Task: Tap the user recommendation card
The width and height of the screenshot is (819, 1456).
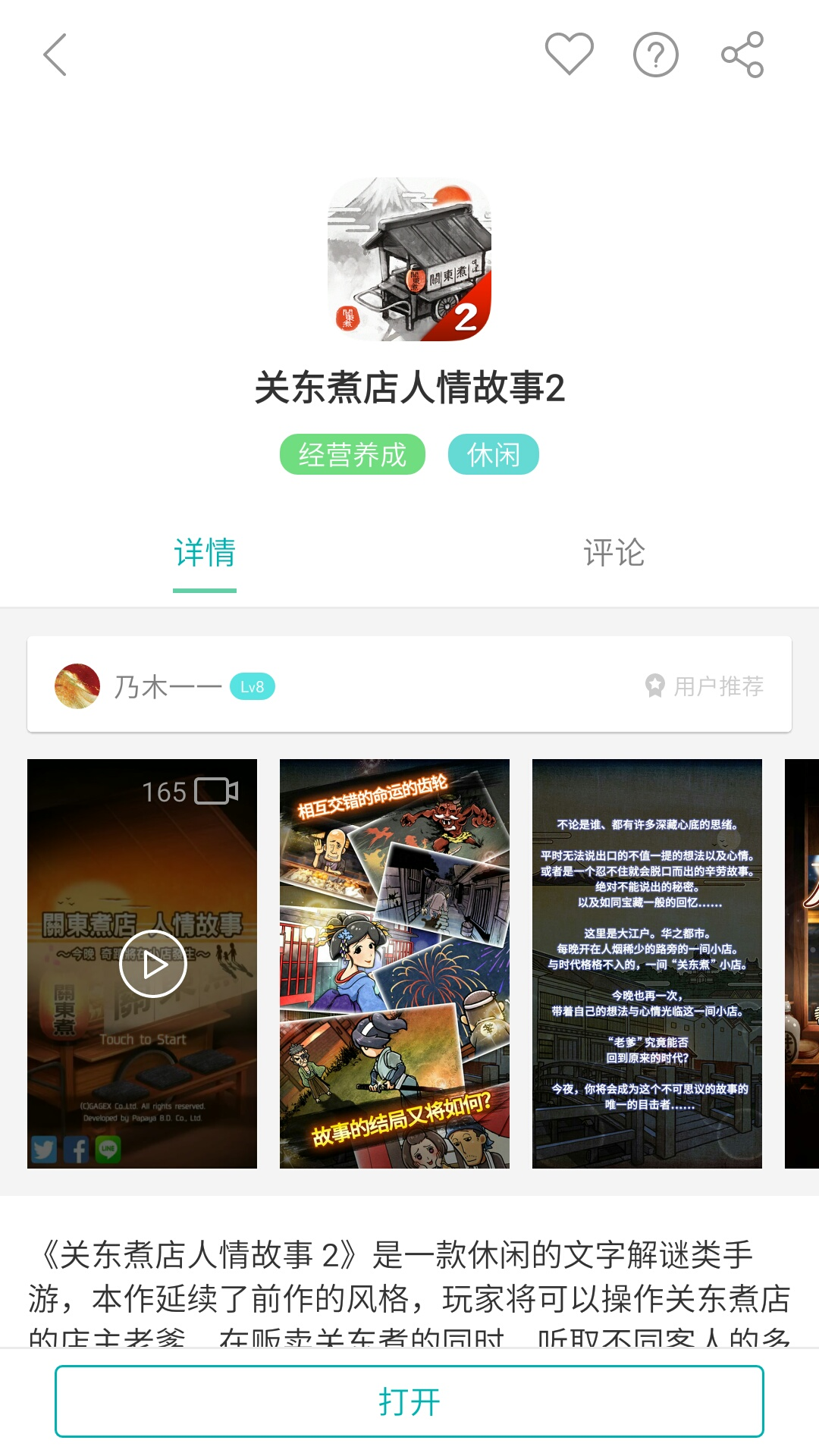Action: [x=409, y=685]
